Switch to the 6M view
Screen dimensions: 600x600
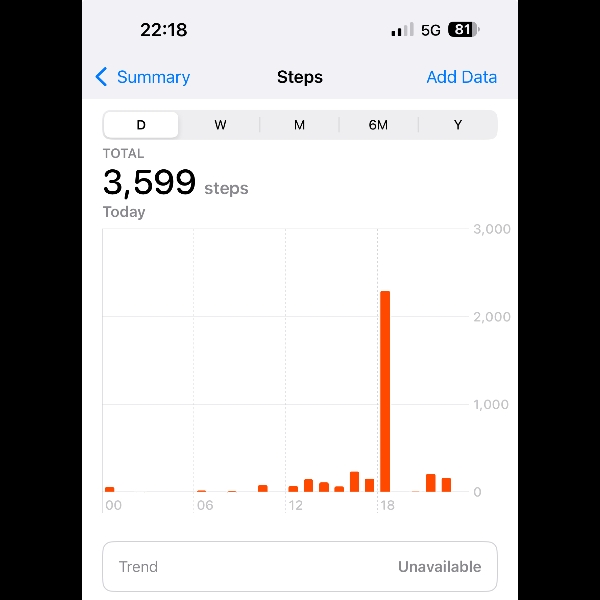coord(378,125)
